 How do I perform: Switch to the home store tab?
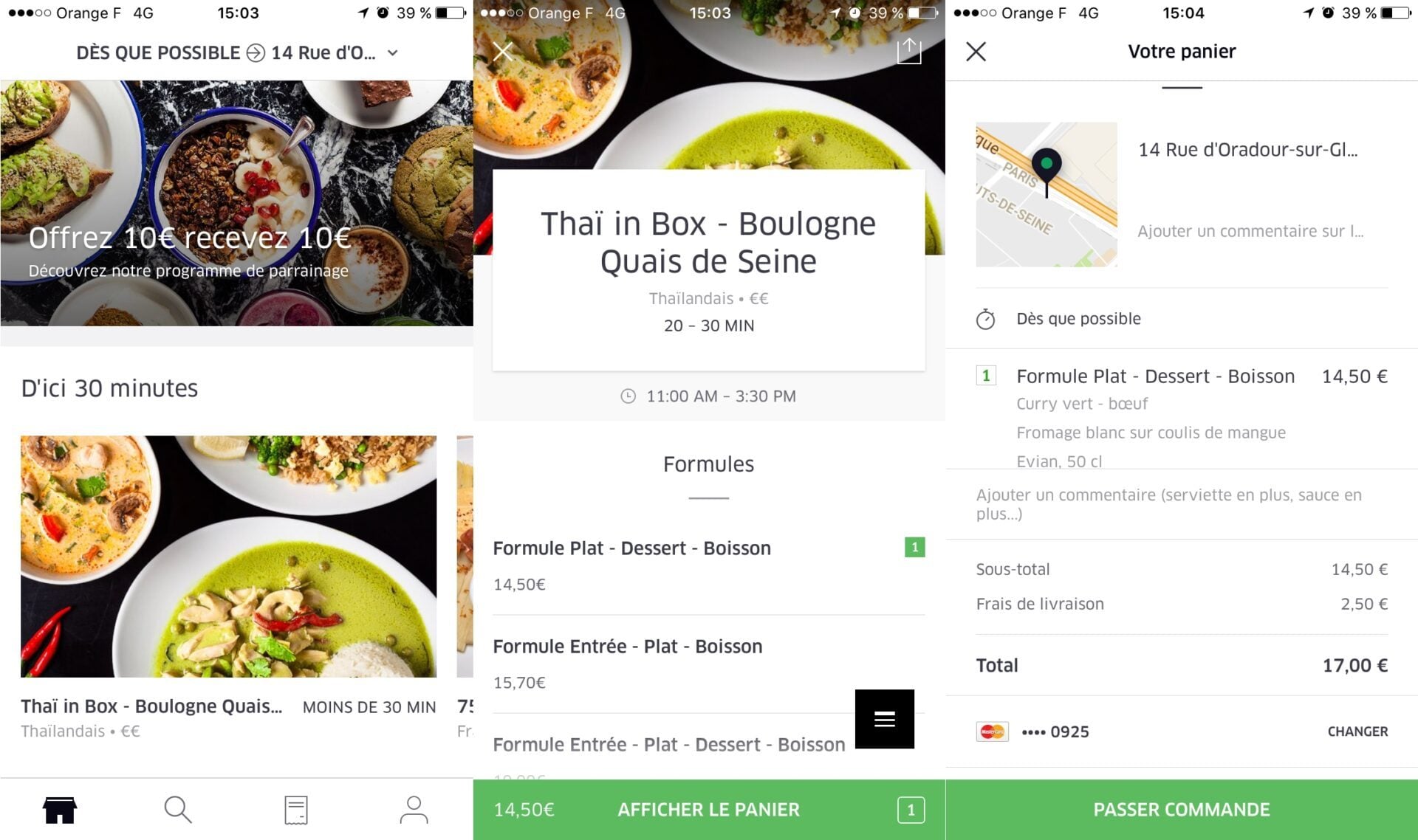tap(60, 810)
